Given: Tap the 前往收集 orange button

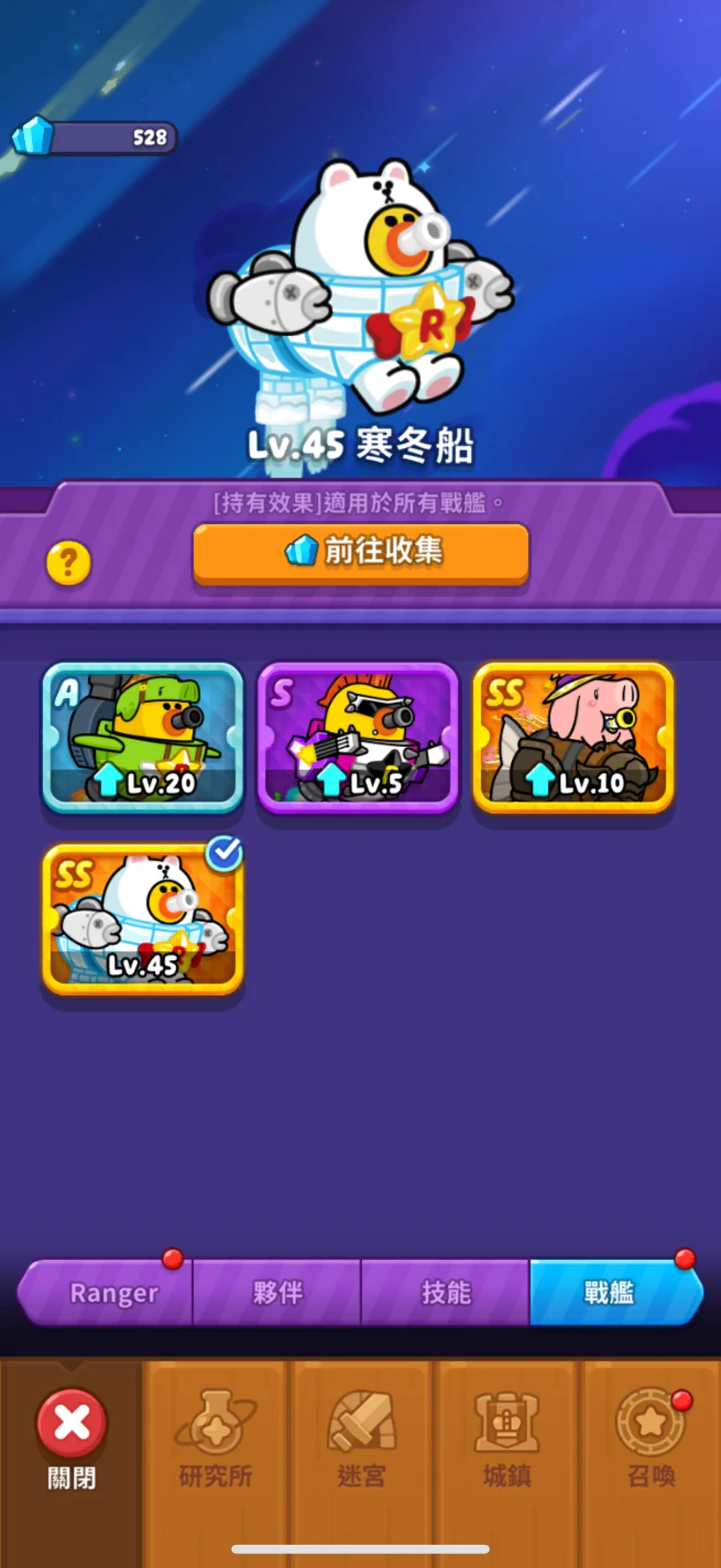Looking at the screenshot, I should (360, 552).
